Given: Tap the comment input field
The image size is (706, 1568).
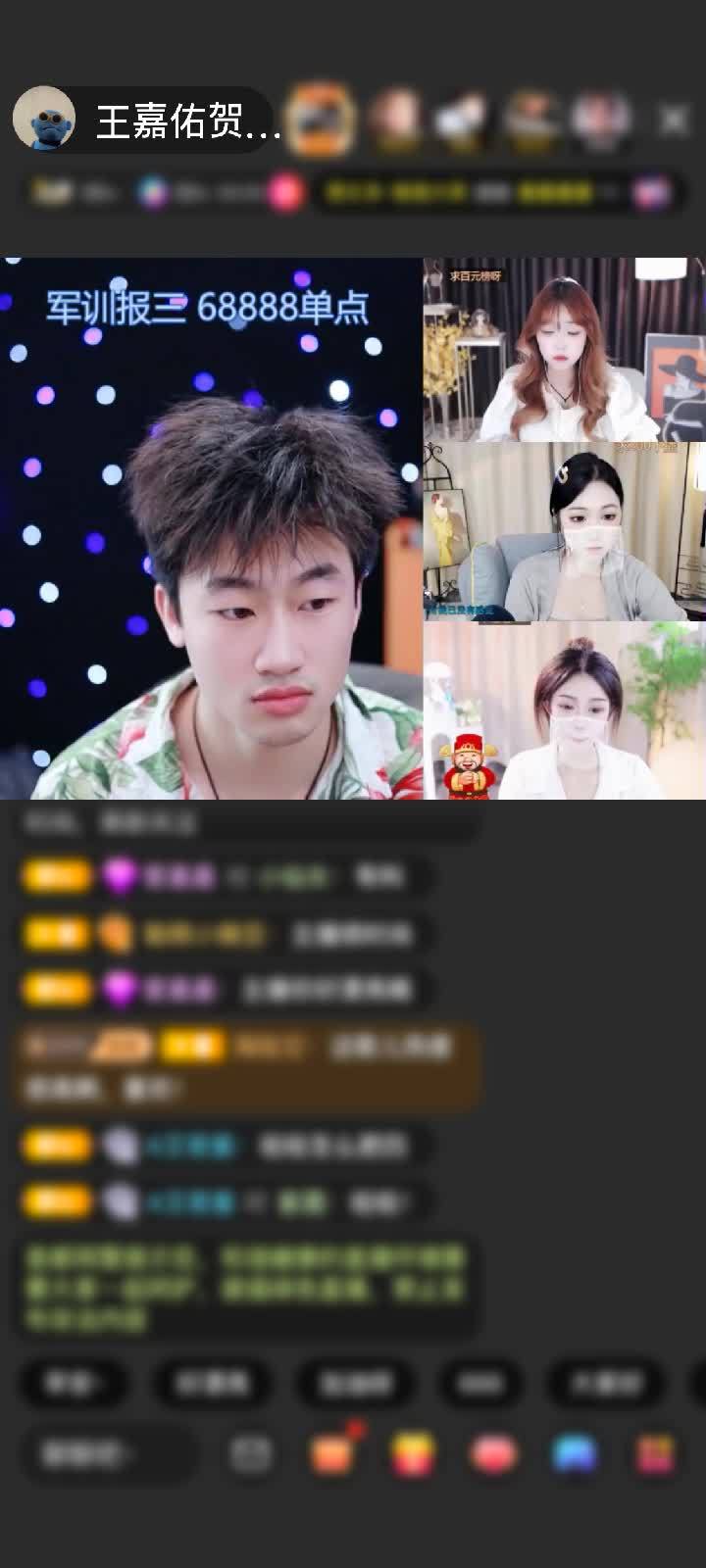Looking at the screenshot, I should click(103, 1454).
